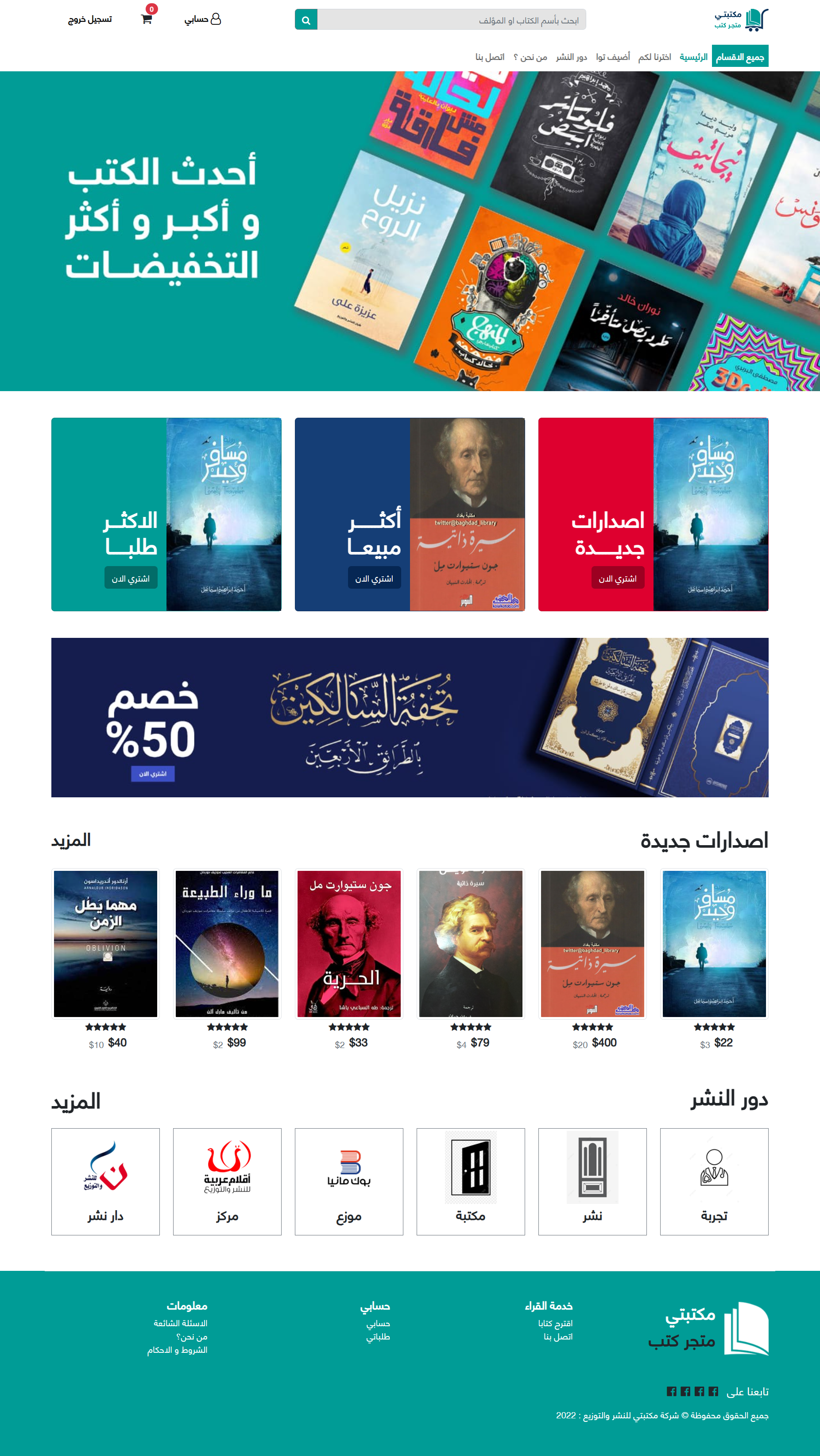Image resolution: width=820 pixels, height=1456 pixels.
Task: Open اتصل بنا in top navigation
Action: tap(489, 57)
